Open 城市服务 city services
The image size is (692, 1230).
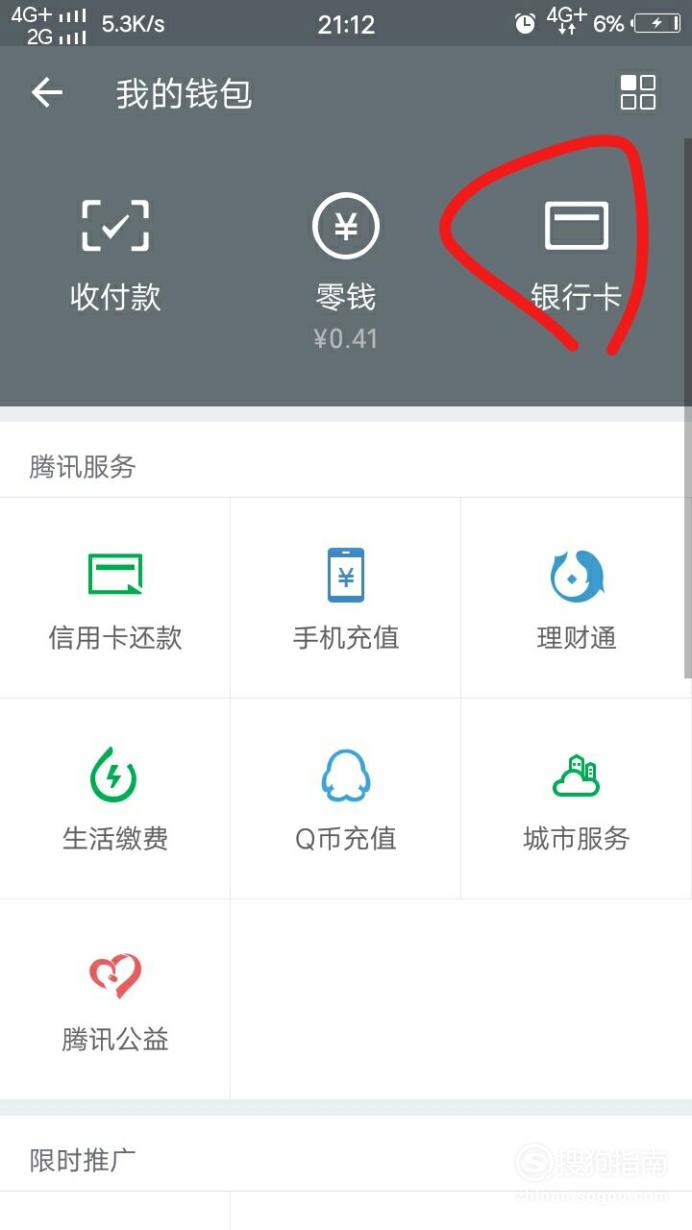(576, 799)
